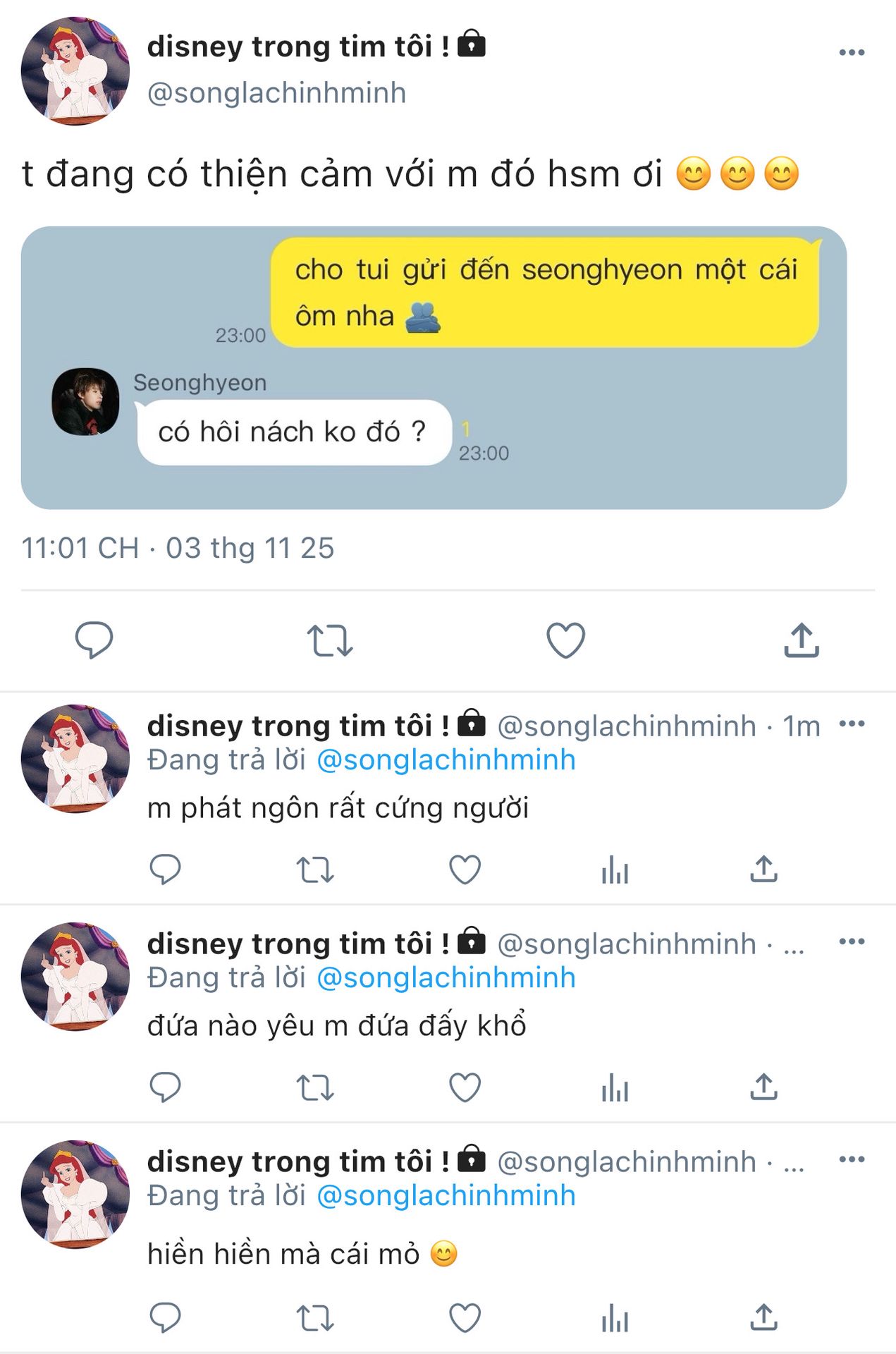Share the reply "đứa nào yêu m đứa đấy khổ"
The height and width of the screenshot is (1354, 896).
coord(763,1087)
